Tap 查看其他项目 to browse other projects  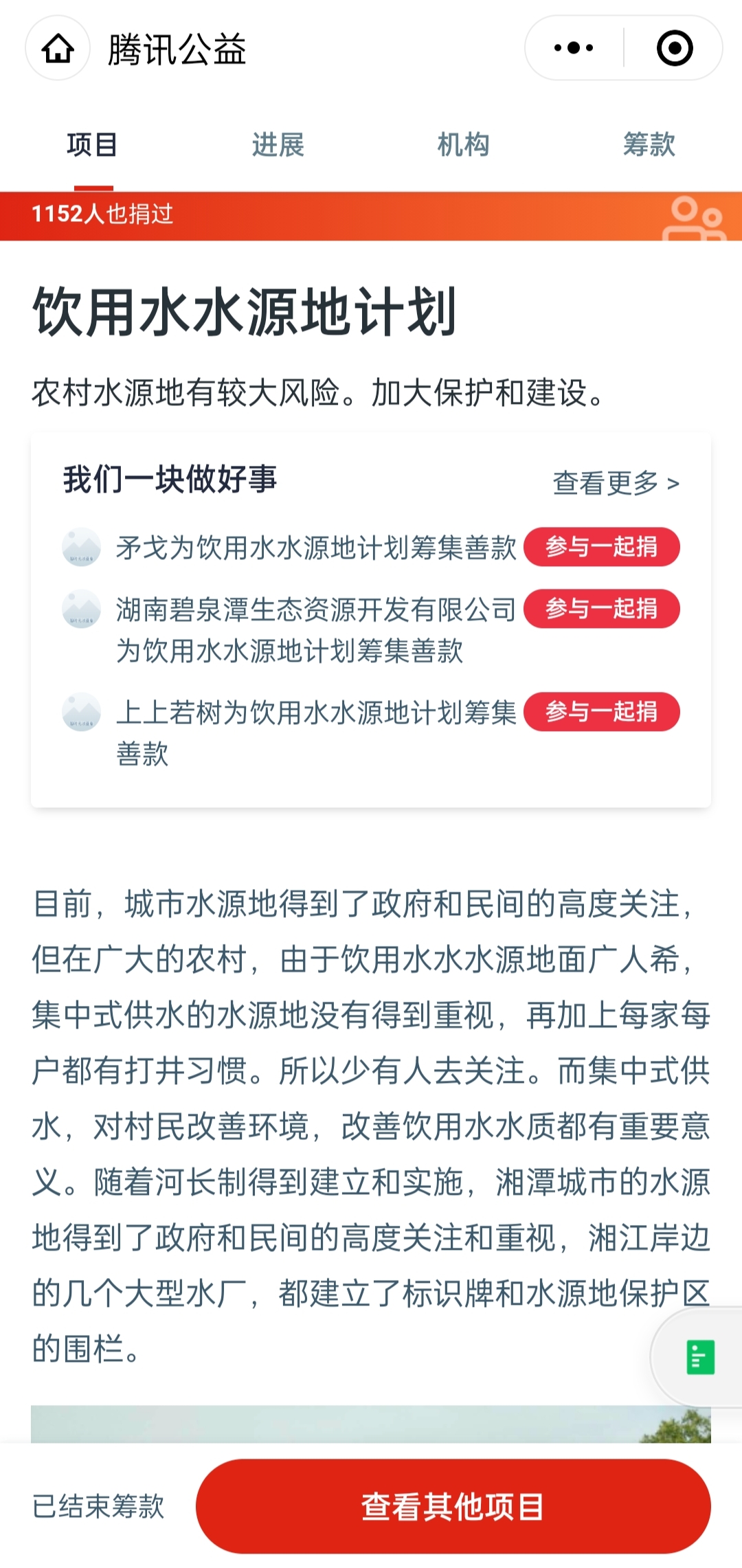[453, 1506]
